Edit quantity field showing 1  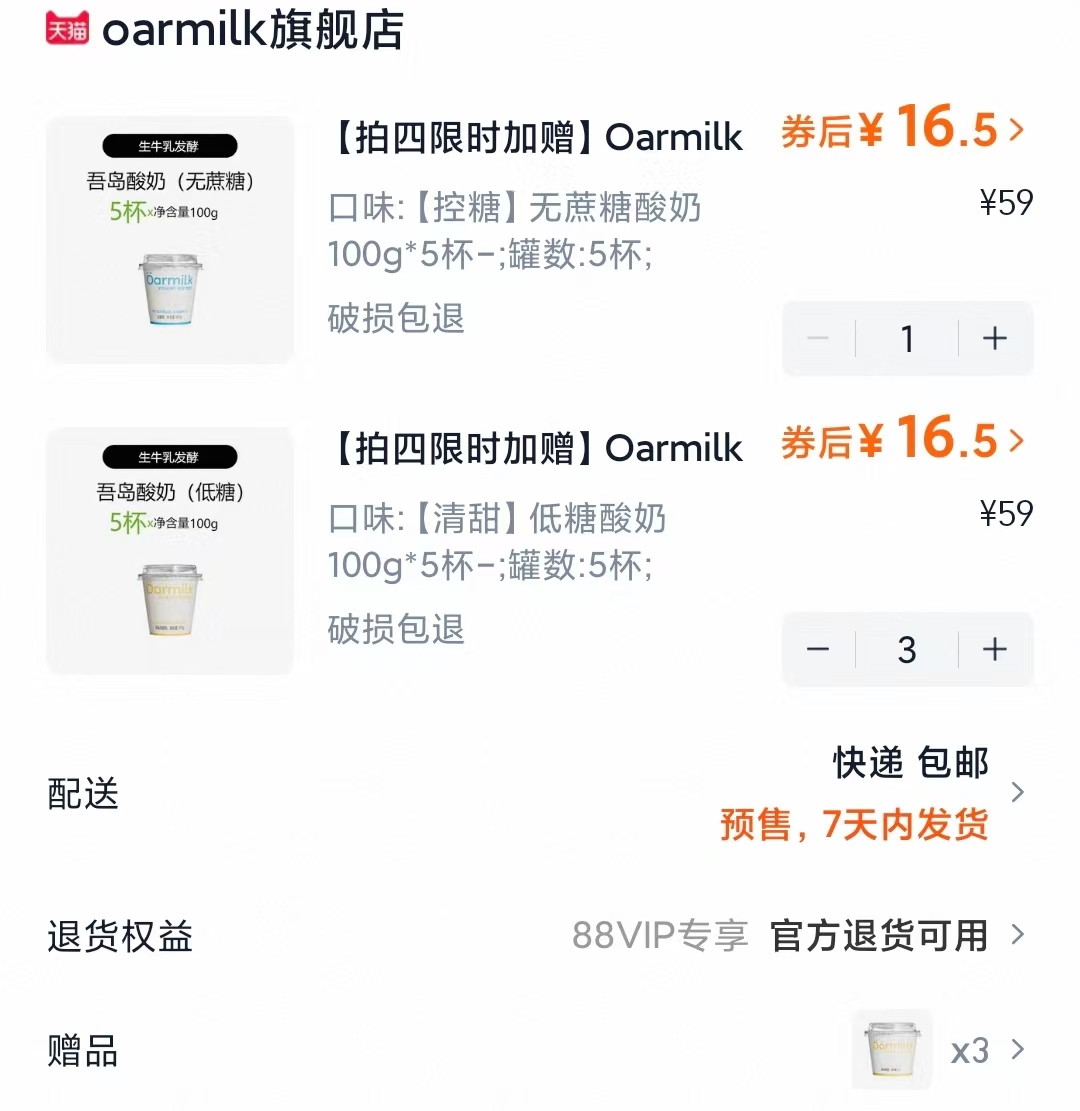point(906,338)
